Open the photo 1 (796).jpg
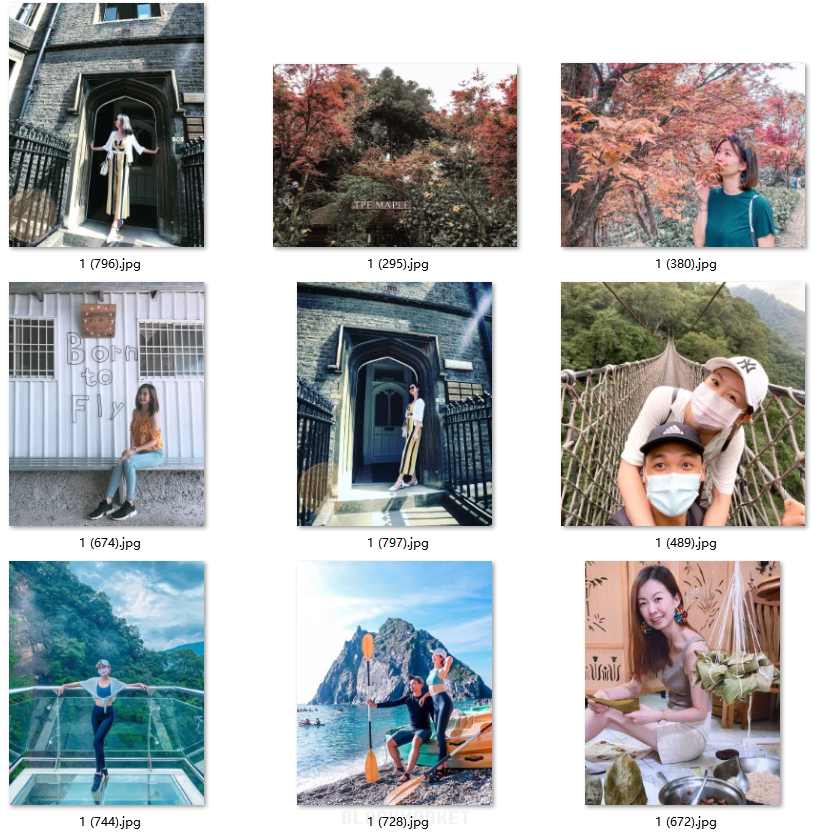 click(106, 125)
